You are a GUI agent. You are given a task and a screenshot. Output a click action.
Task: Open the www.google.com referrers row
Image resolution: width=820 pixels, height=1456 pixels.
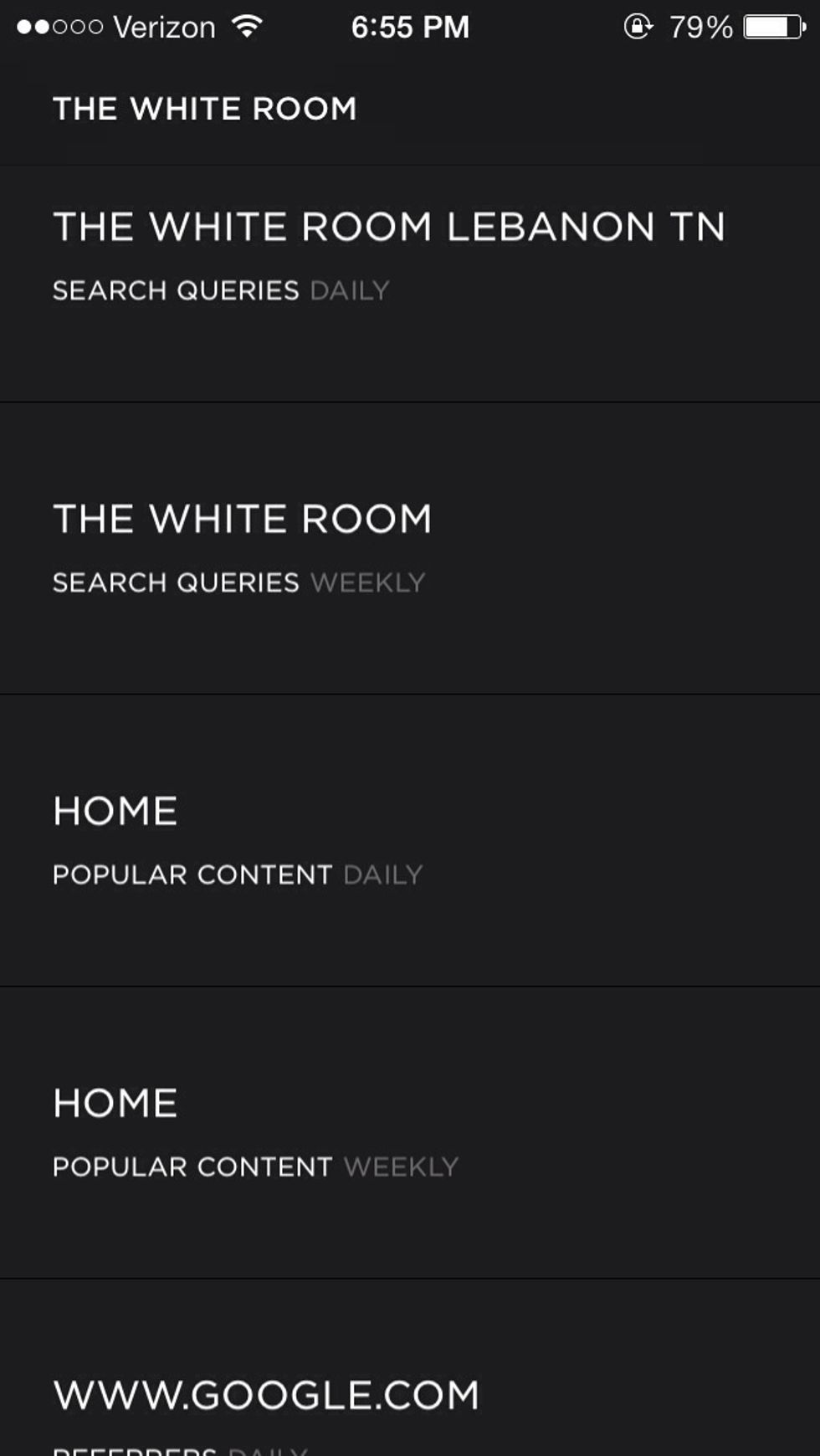(x=410, y=1367)
